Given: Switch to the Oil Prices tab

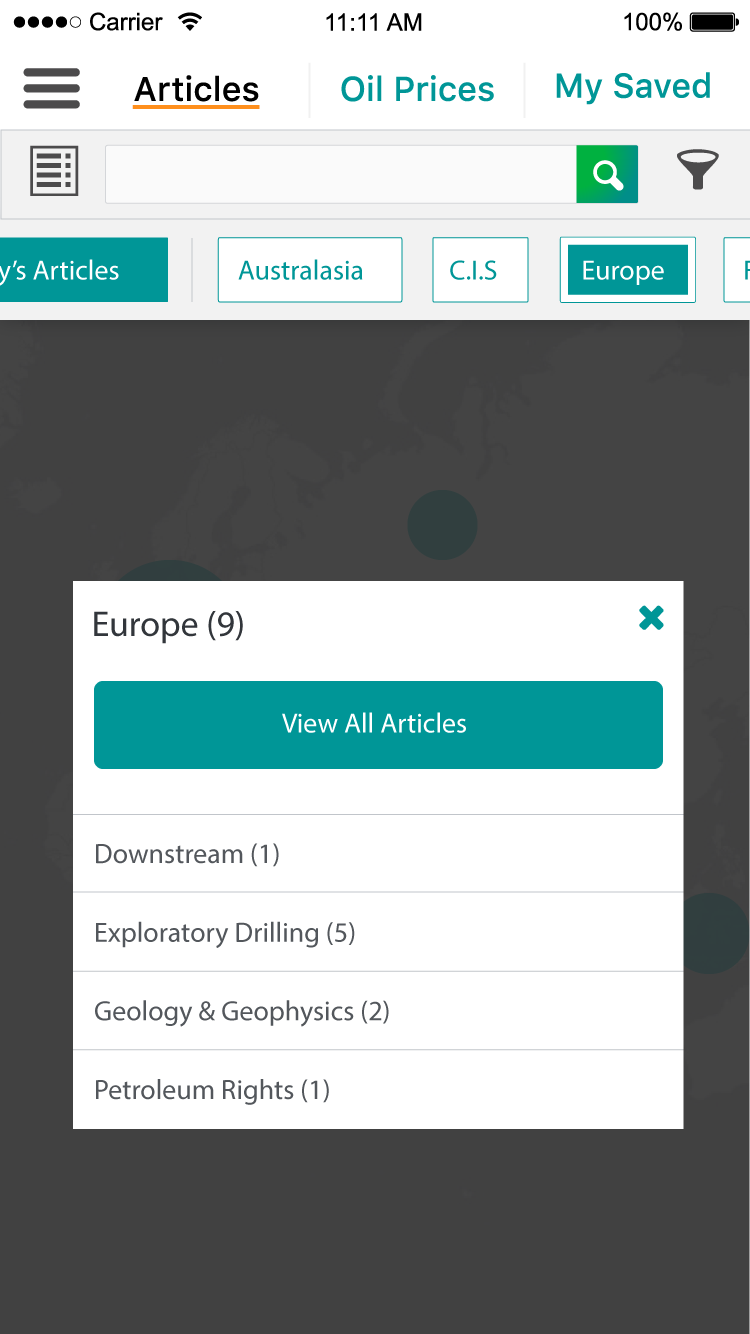Looking at the screenshot, I should click(417, 89).
